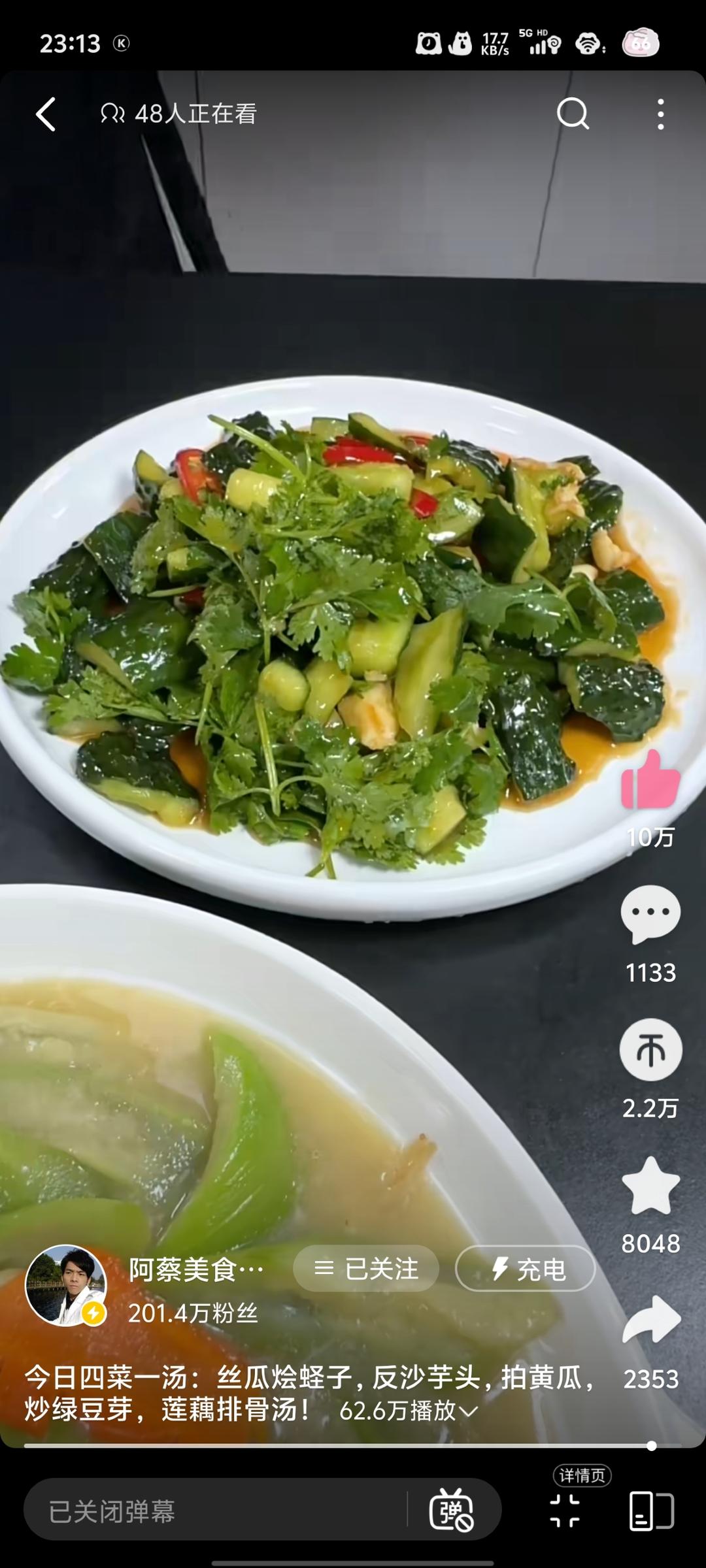Screen dimensions: 706x1568
Task: Tap the 已关注 following button
Action: pyautogui.click(x=366, y=1269)
